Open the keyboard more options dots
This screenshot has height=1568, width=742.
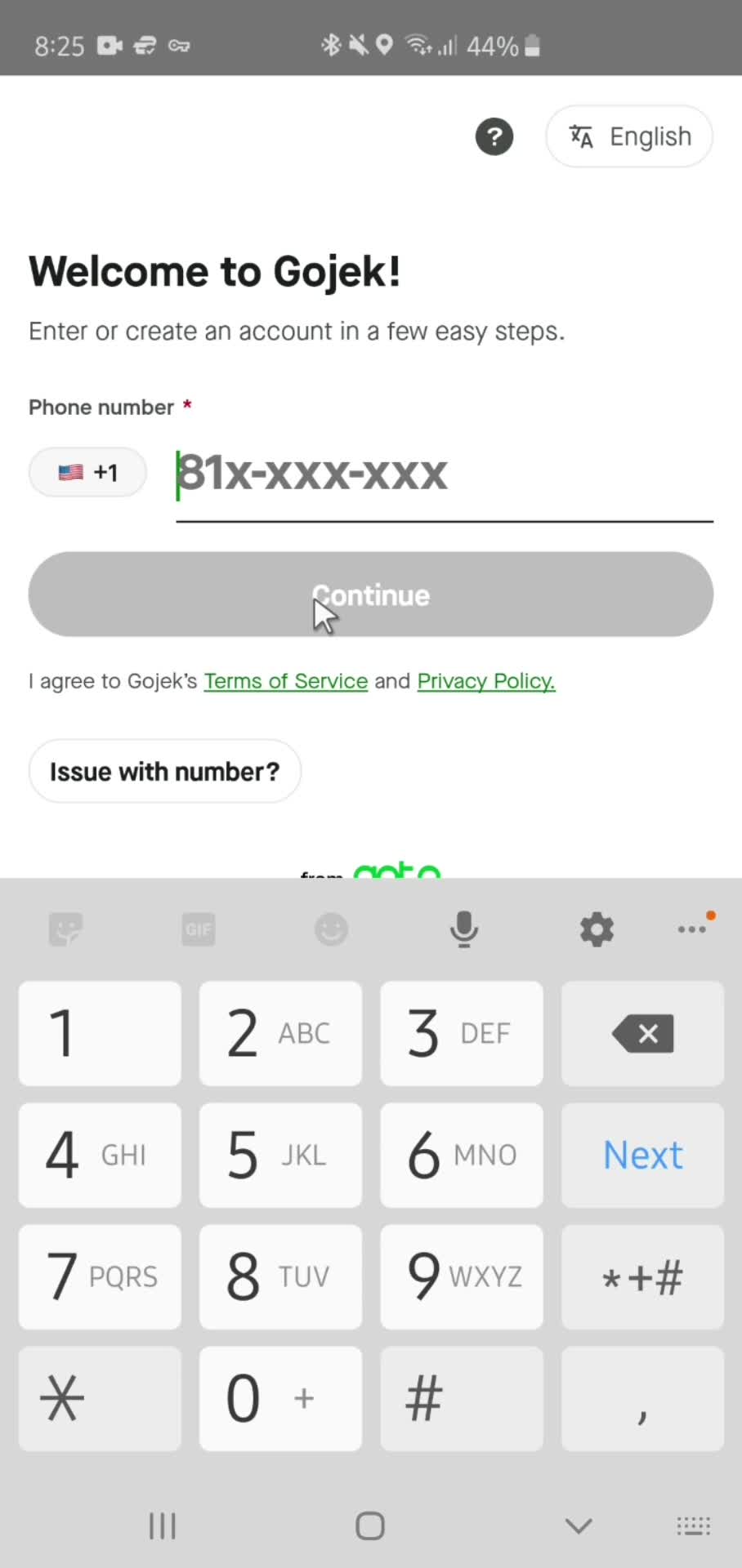coord(693,929)
